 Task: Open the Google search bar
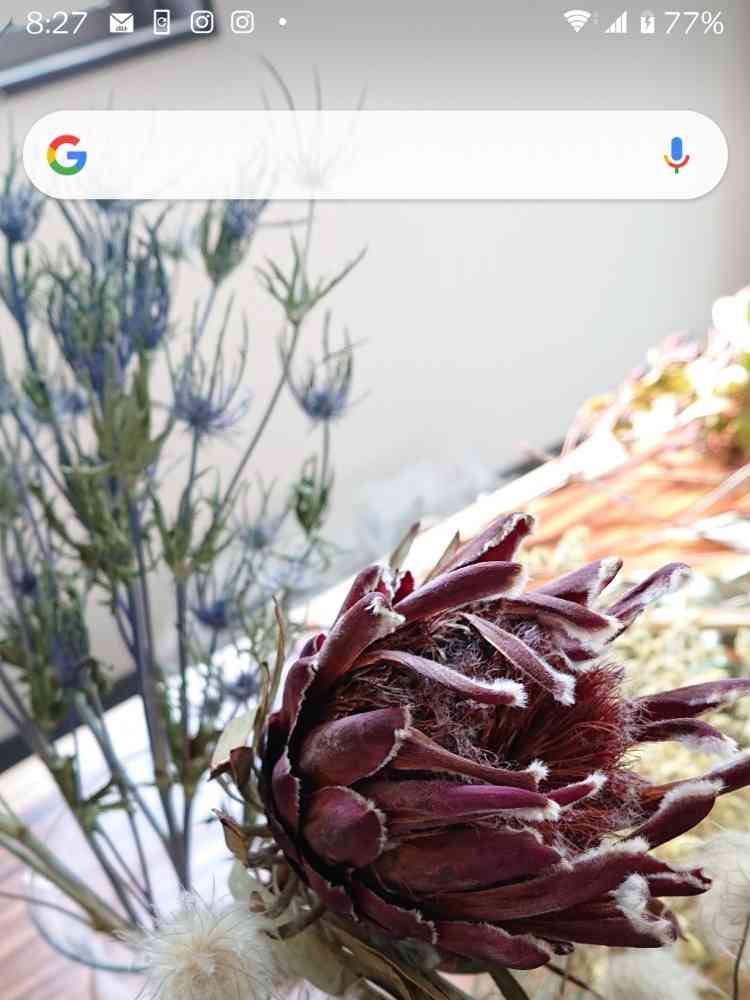point(375,155)
